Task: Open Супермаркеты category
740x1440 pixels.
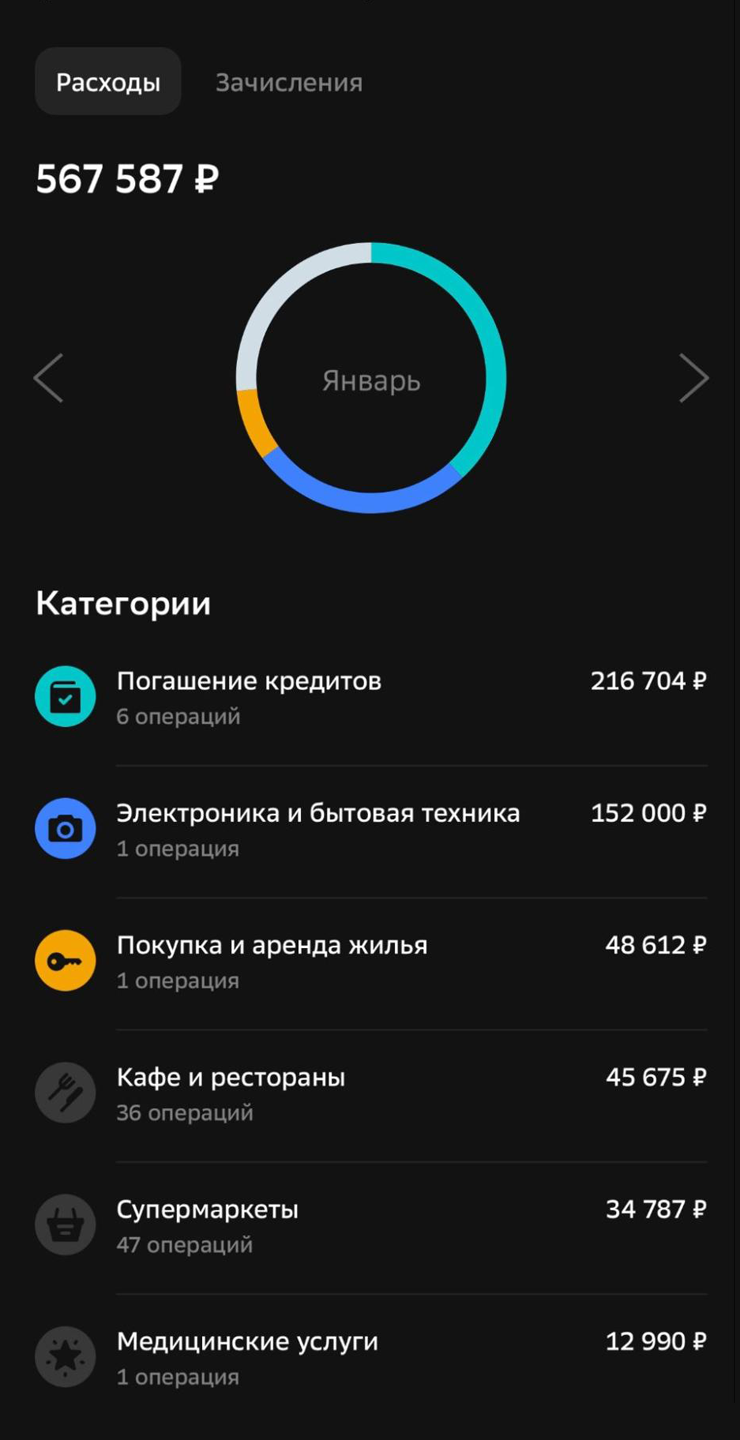Action: pos(370,1225)
